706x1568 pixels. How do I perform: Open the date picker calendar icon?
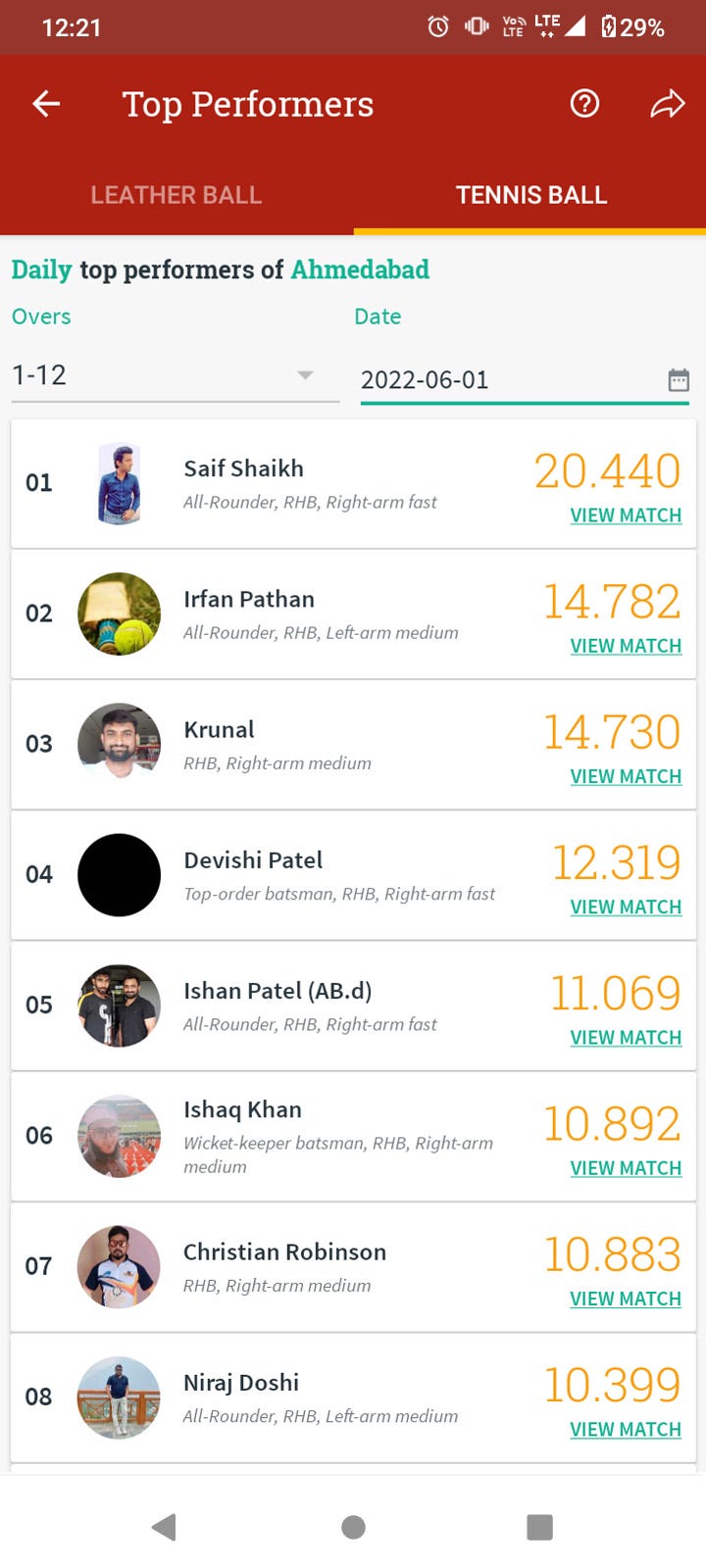(x=679, y=380)
